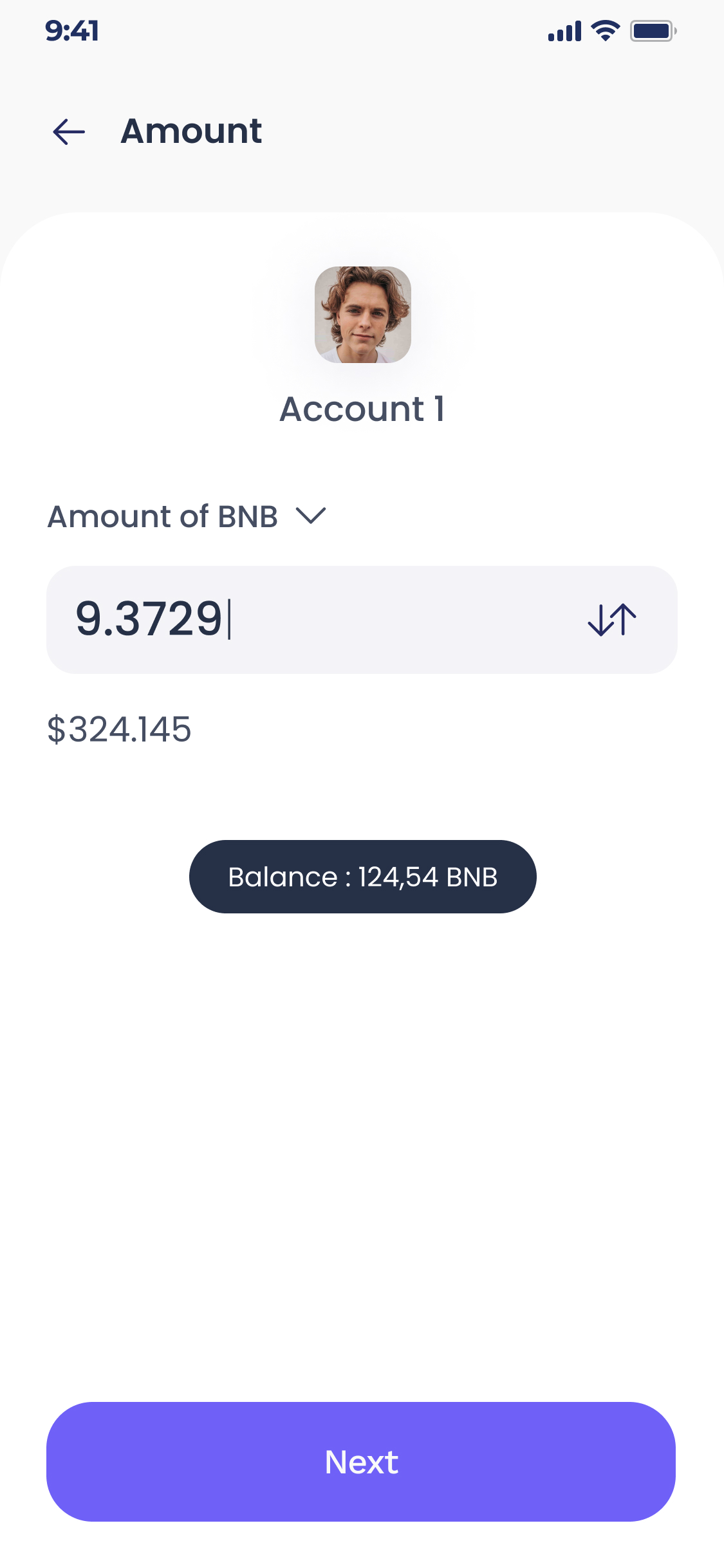Expand the Amount of BNB dropdown
The image size is (724, 1568).
coord(311,516)
